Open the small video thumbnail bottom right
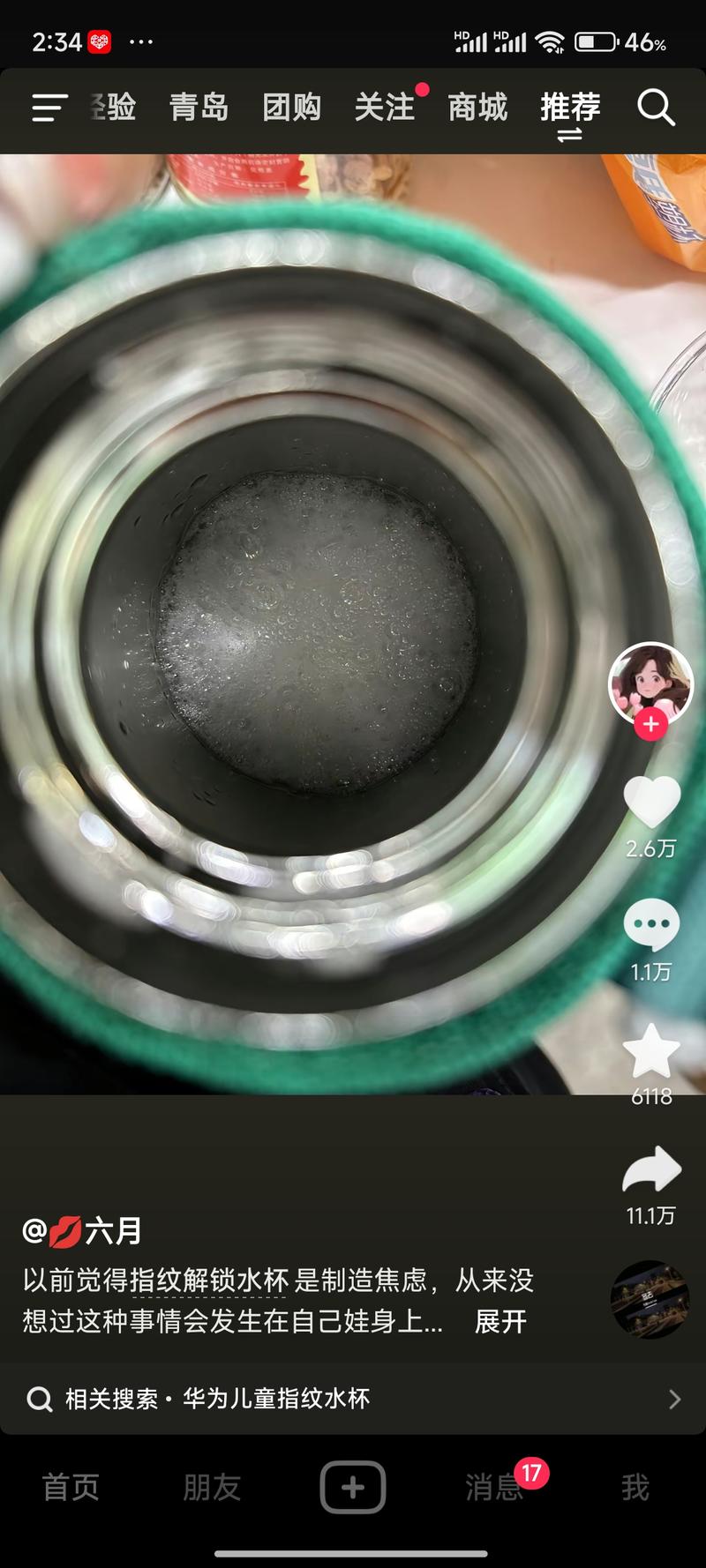This screenshot has height=1568, width=706. click(x=650, y=1297)
